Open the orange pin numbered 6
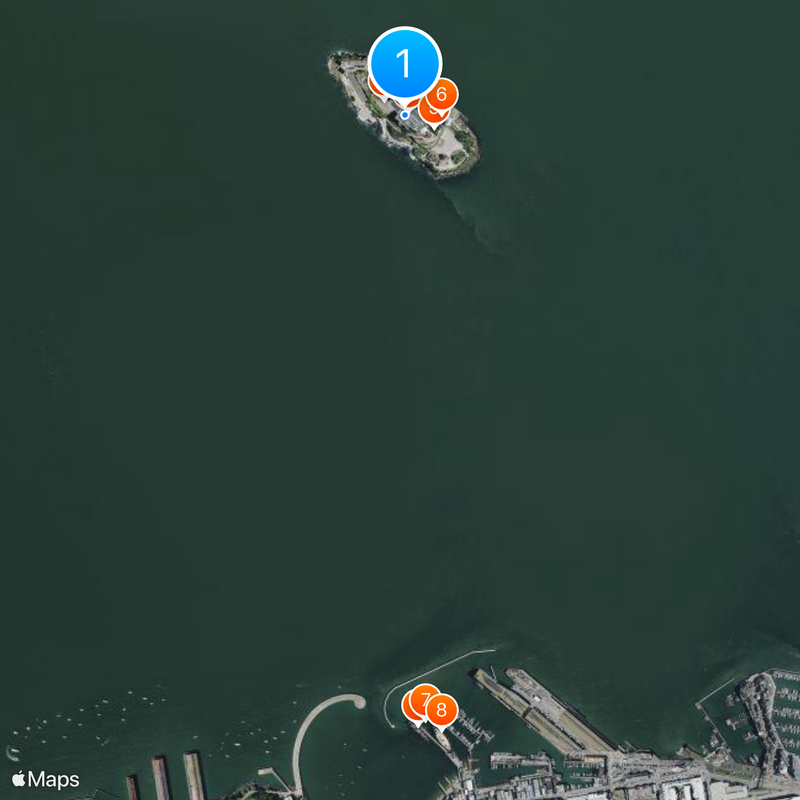 (441, 94)
